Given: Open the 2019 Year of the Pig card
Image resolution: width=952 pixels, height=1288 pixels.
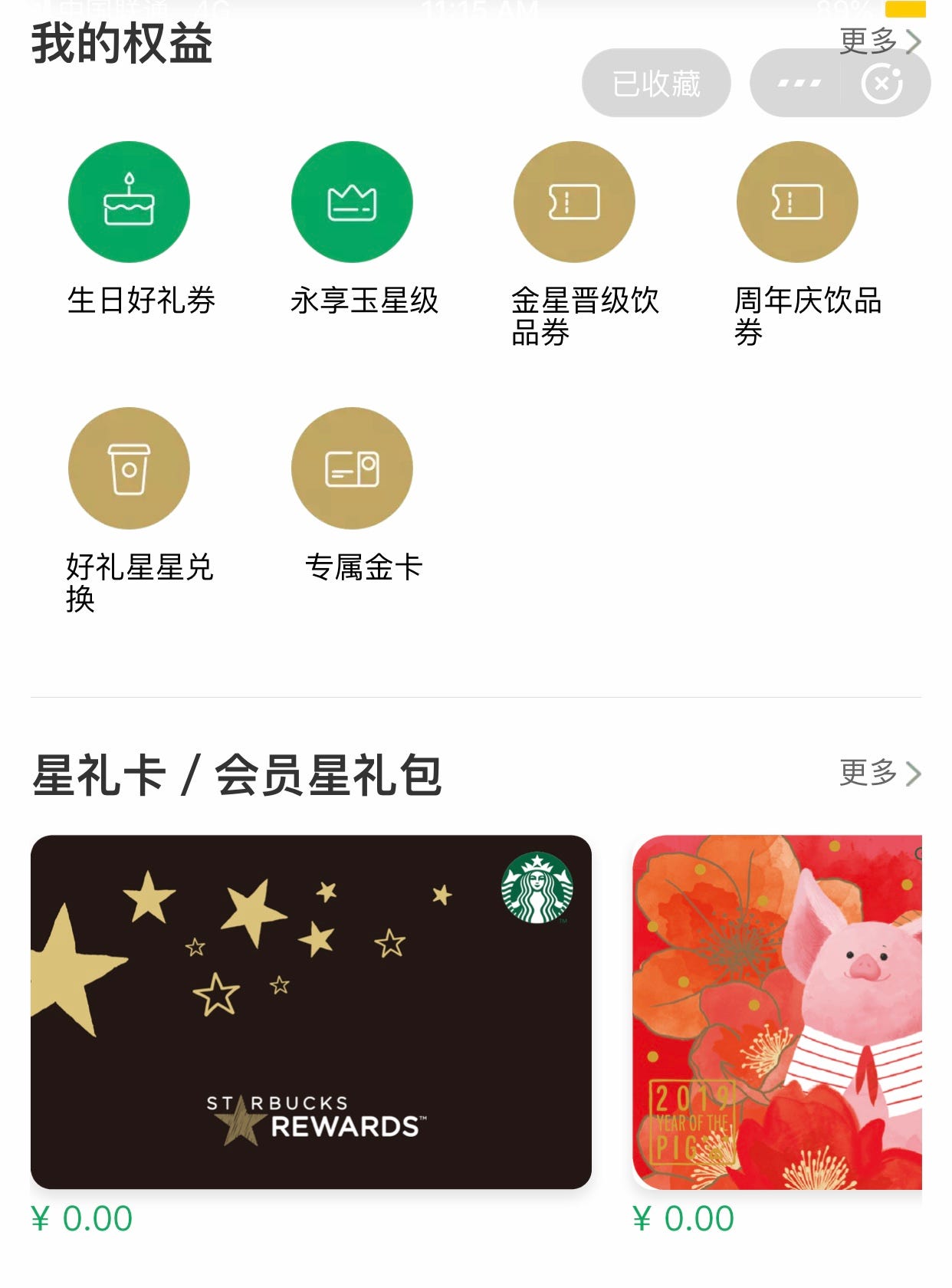Looking at the screenshot, I should click(777, 1012).
